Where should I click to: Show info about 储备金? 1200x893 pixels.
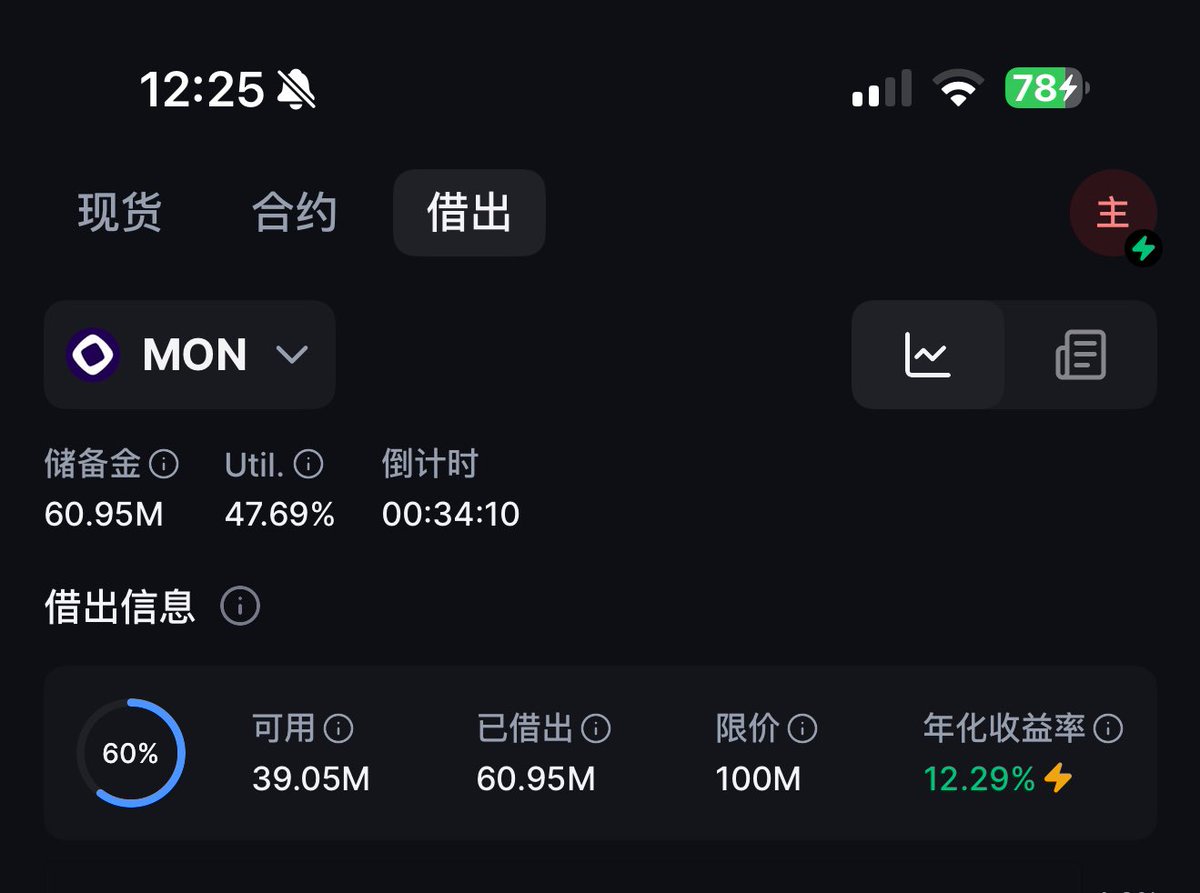(164, 464)
